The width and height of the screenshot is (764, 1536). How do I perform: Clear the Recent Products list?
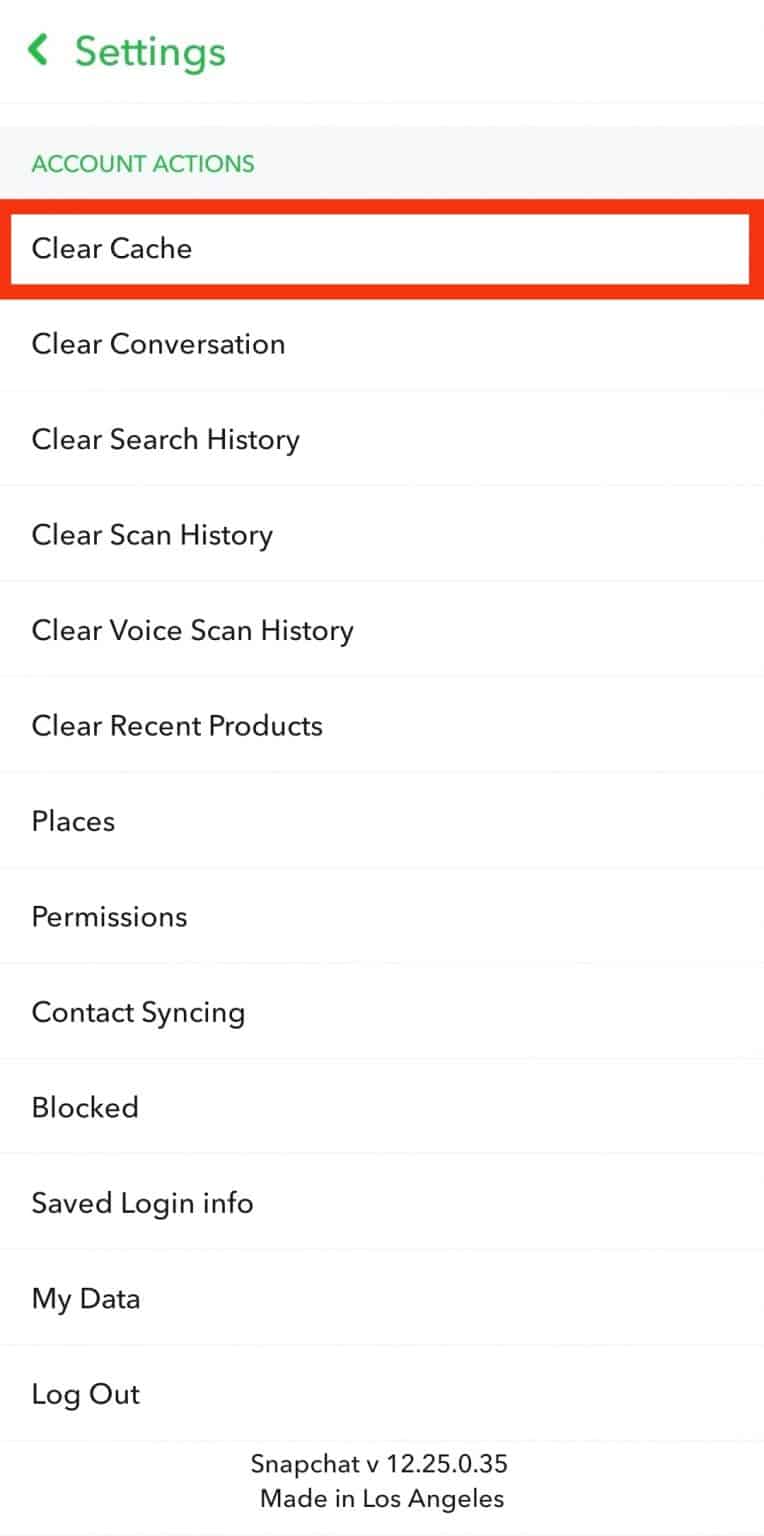(177, 725)
